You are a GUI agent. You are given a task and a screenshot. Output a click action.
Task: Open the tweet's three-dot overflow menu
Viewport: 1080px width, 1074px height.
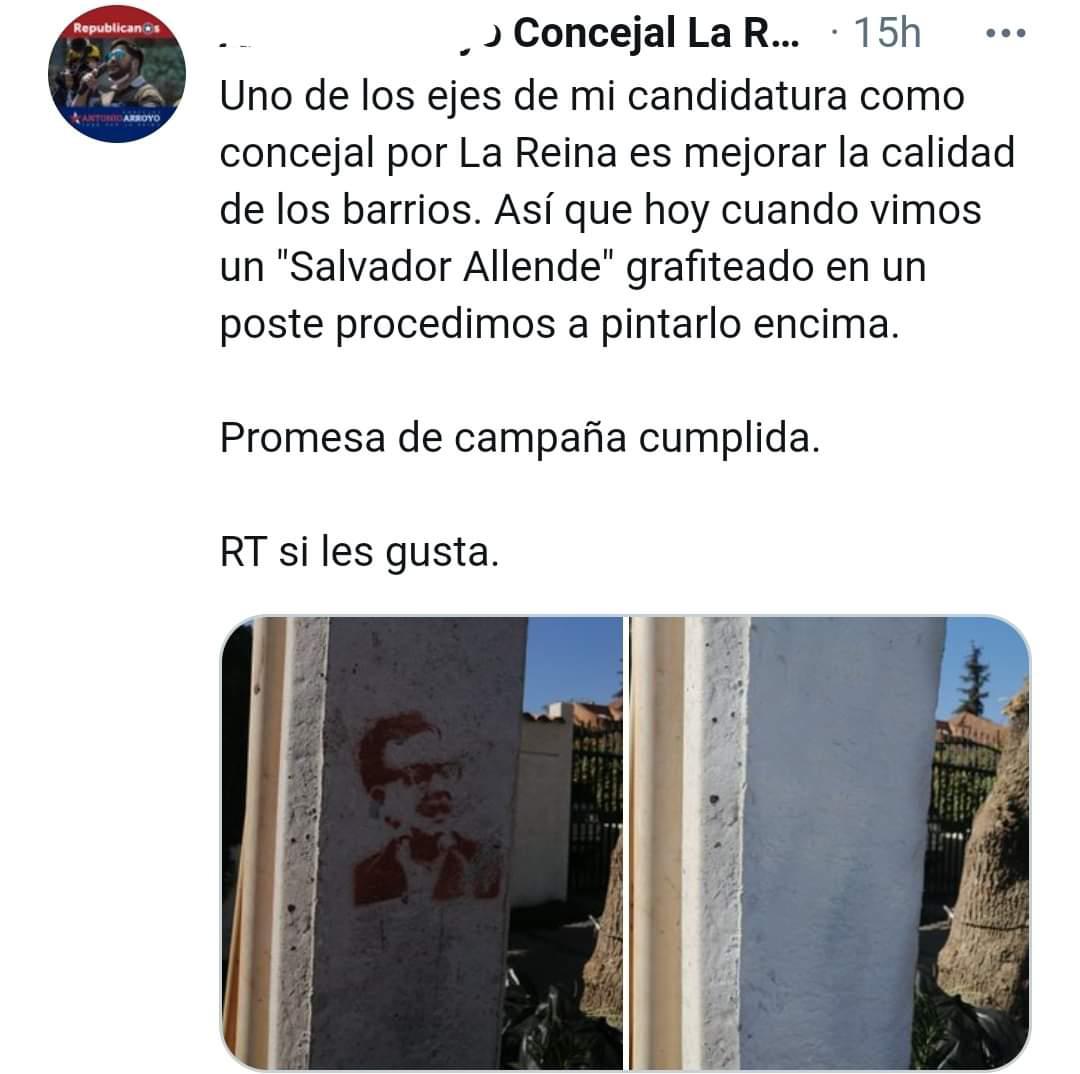[x=1005, y=34]
